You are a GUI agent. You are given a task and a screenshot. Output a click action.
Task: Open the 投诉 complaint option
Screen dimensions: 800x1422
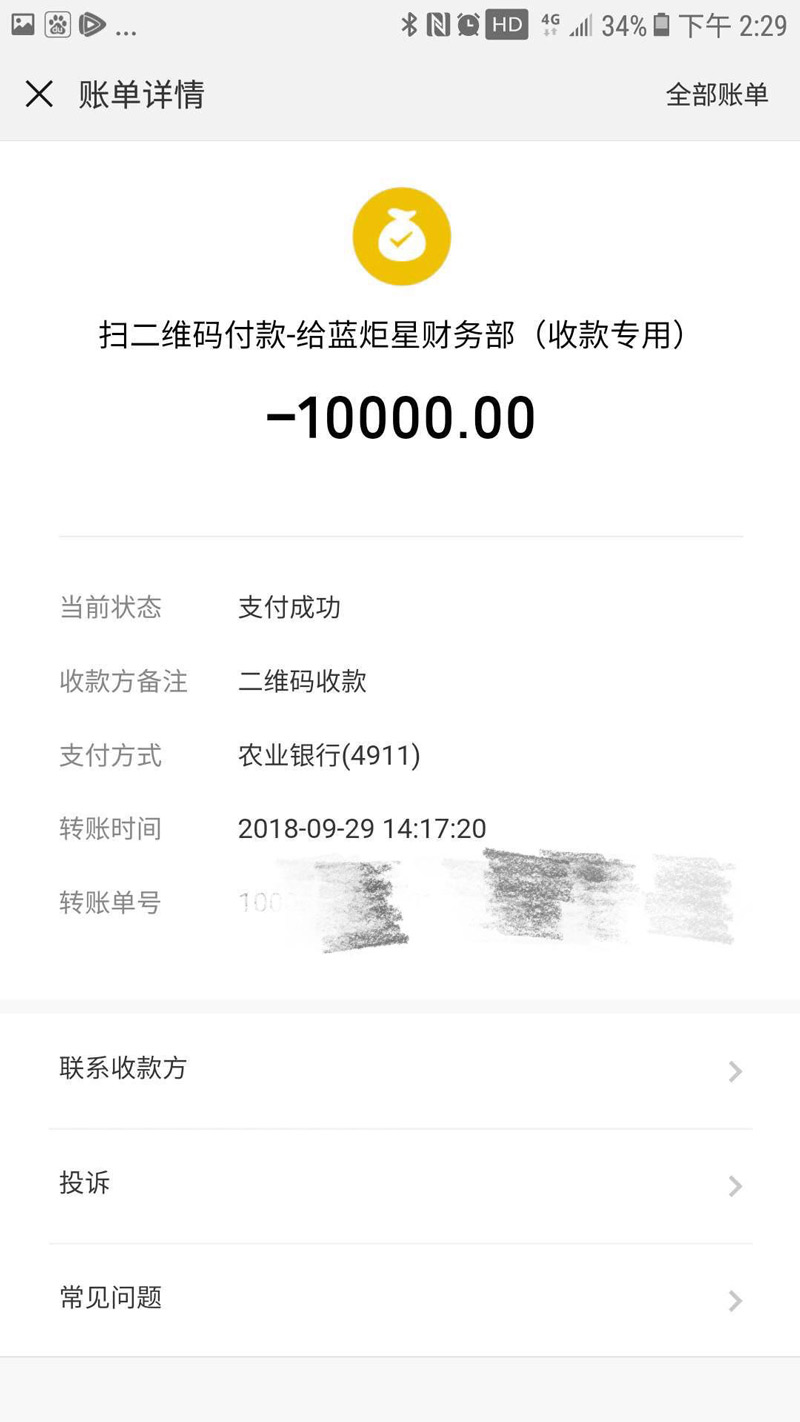pos(84,1184)
